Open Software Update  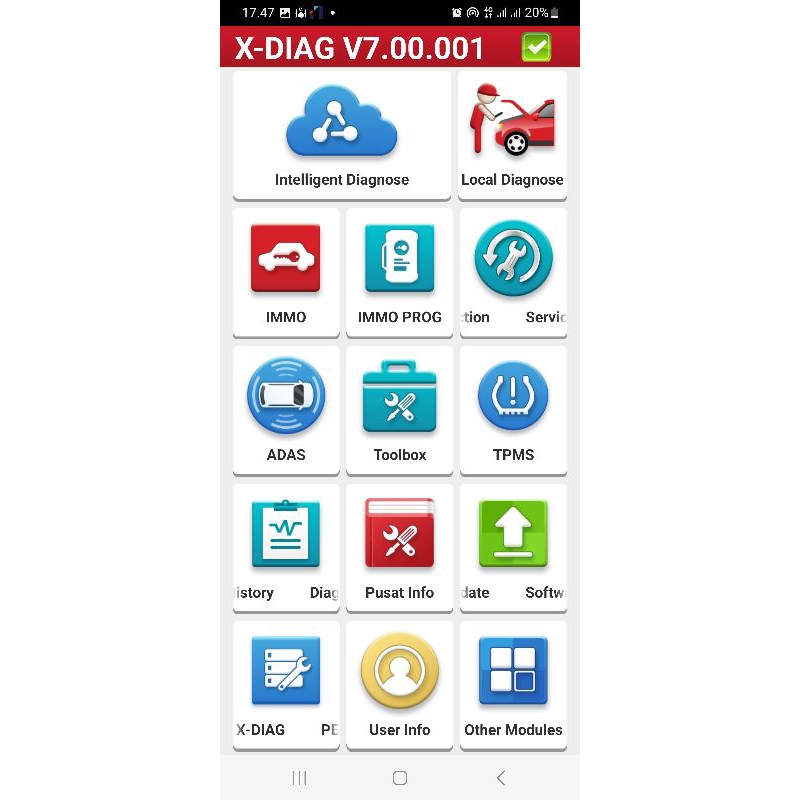pos(513,547)
